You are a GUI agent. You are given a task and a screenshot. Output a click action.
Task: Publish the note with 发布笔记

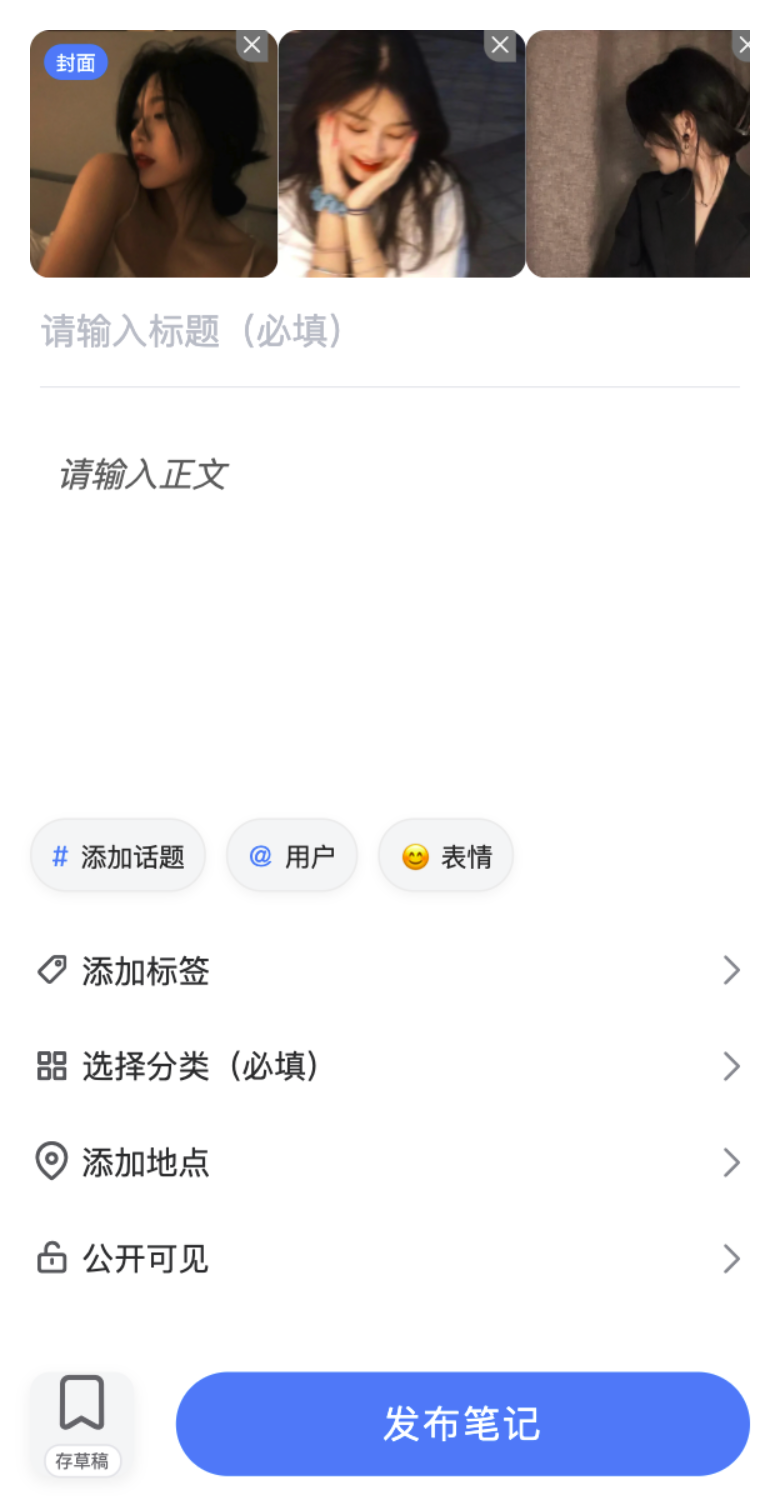point(462,1424)
